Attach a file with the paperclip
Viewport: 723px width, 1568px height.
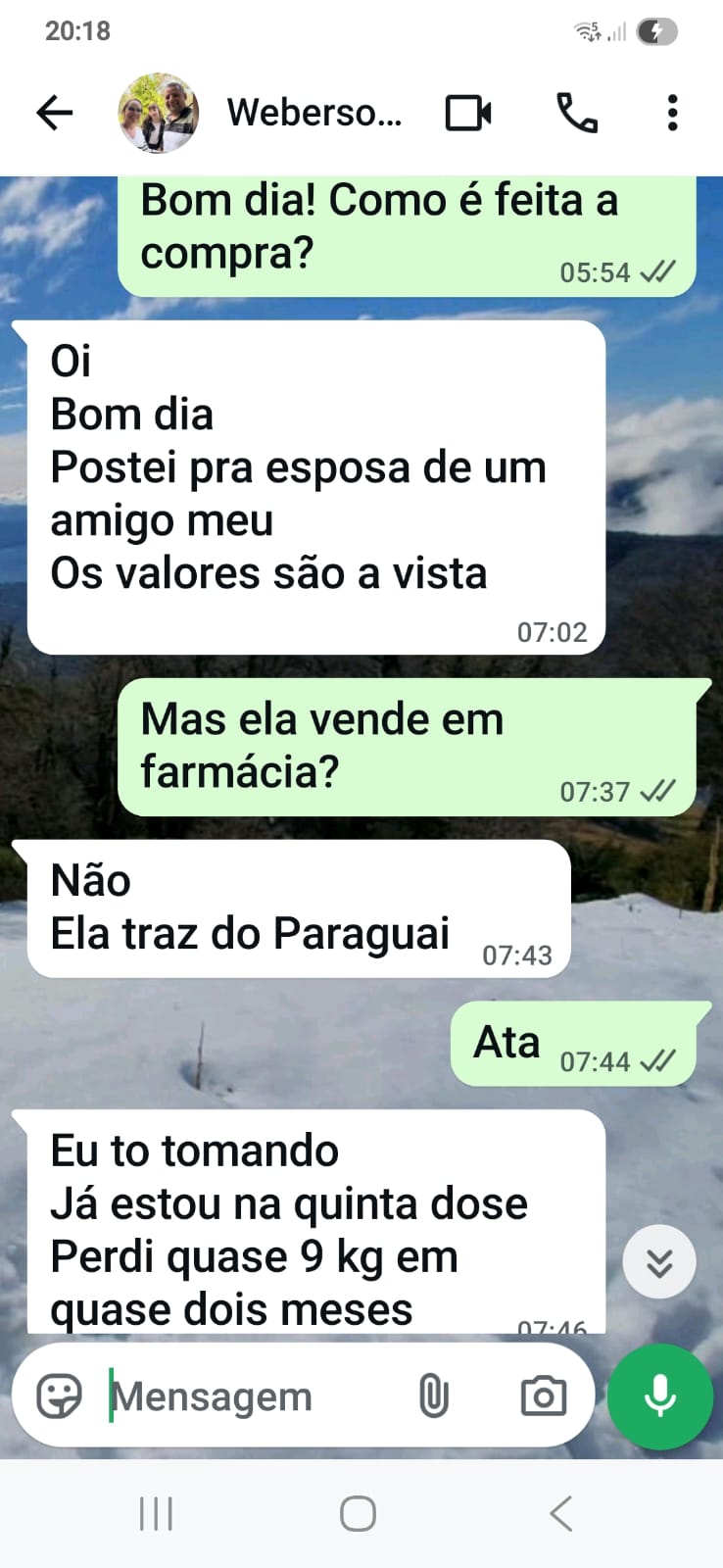(x=433, y=1396)
